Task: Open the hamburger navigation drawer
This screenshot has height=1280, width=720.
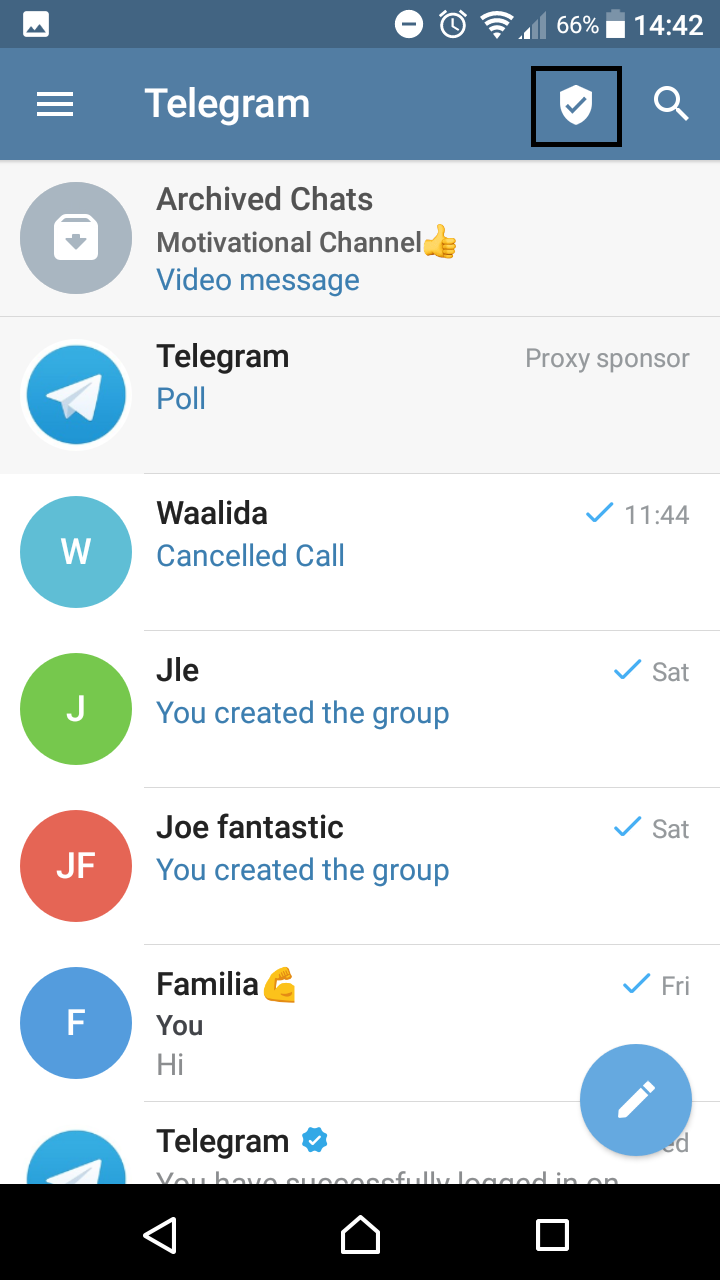Action: coord(55,104)
